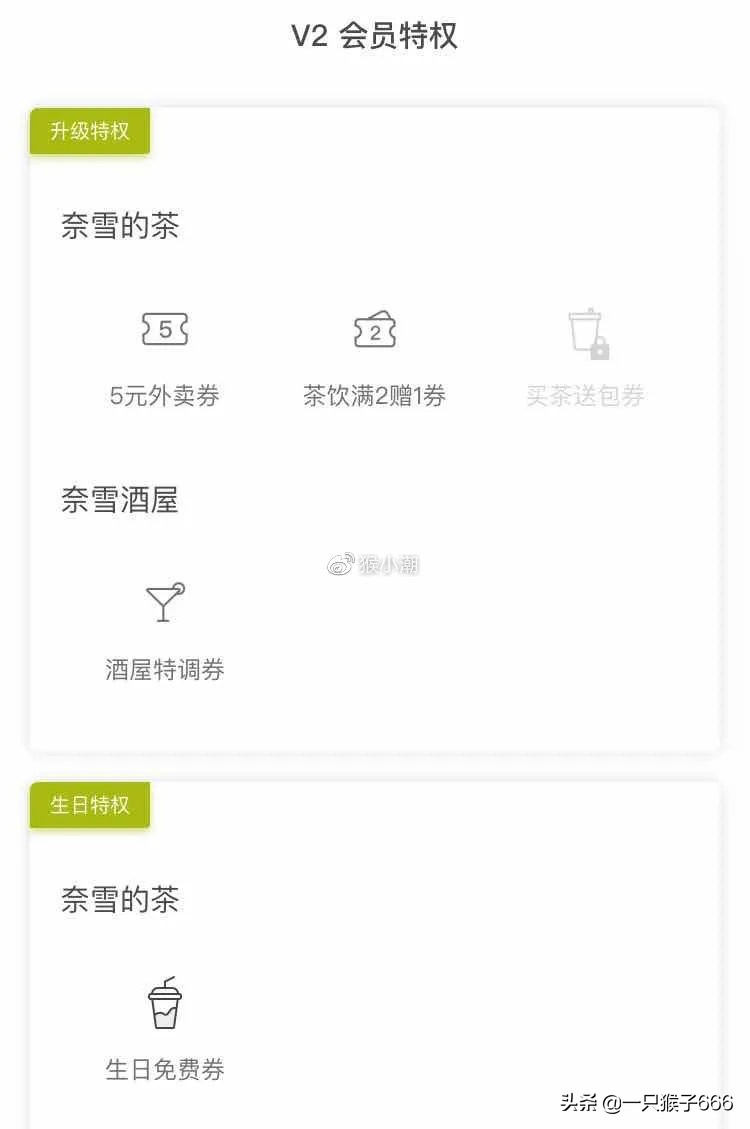This screenshot has height=1129, width=750.
Task: Click the 狼小潮 watermark in the center
Action: 377,563
